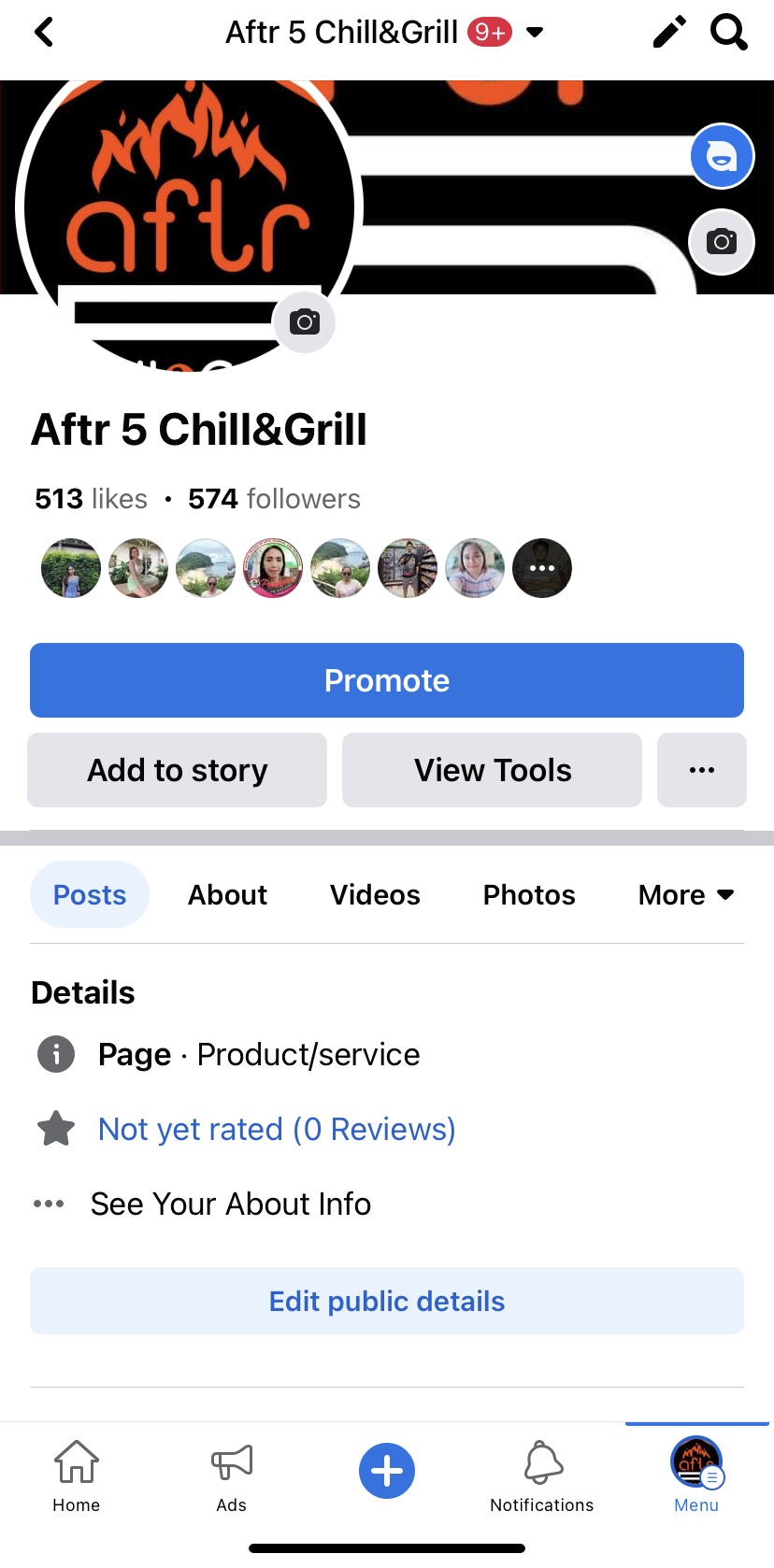Create new content with plus button
This screenshot has width=774, height=1568.
(x=387, y=1471)
